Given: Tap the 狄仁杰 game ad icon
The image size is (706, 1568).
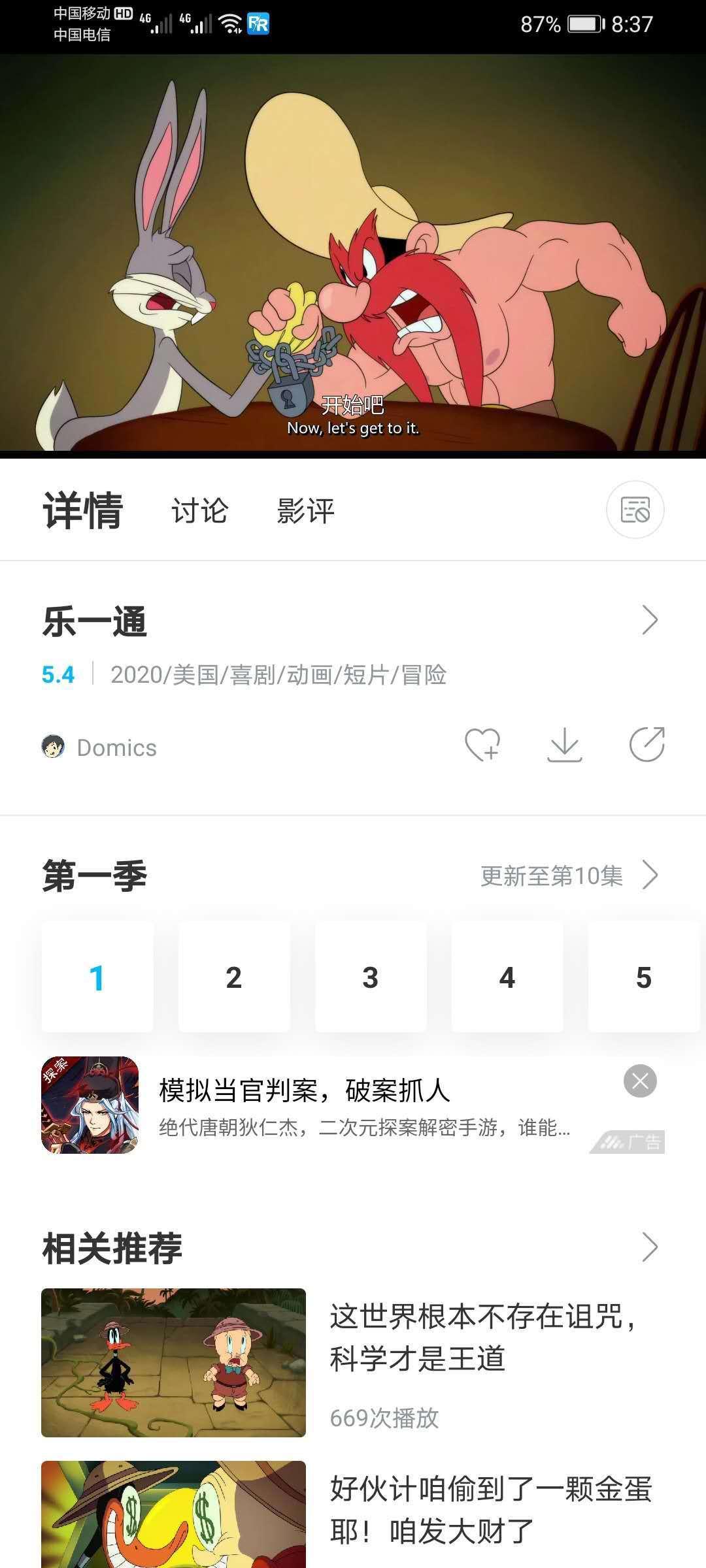Looking at the screenshot, I should coord(90,1104).
